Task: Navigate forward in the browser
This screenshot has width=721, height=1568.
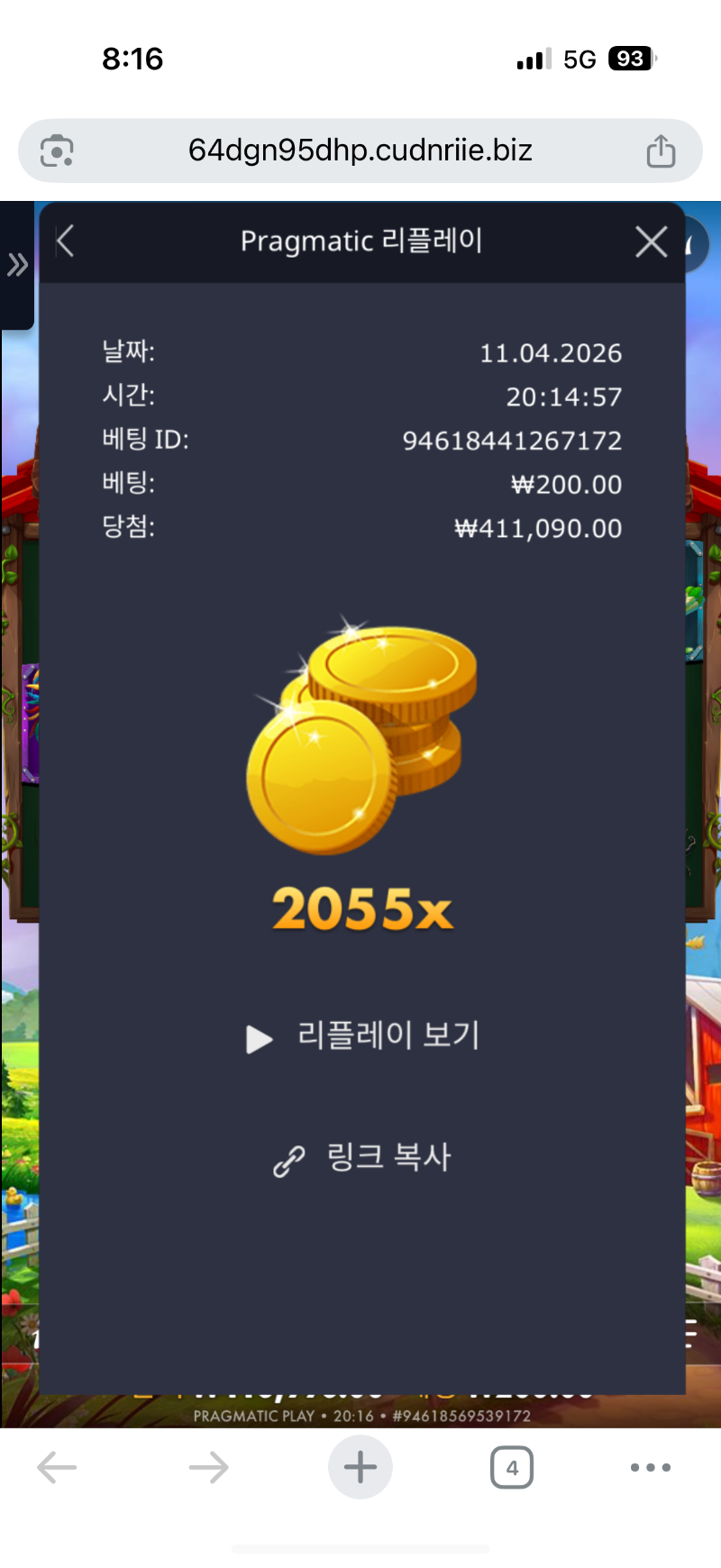Action: pos(208,1468)
